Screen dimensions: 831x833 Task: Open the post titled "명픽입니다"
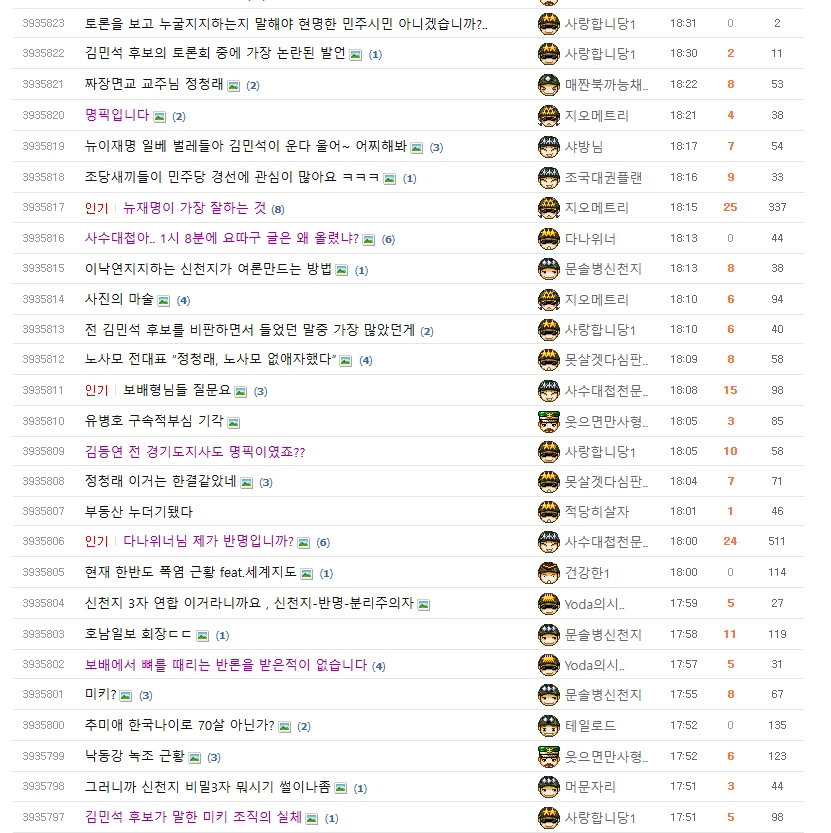[x=117, y=115]
